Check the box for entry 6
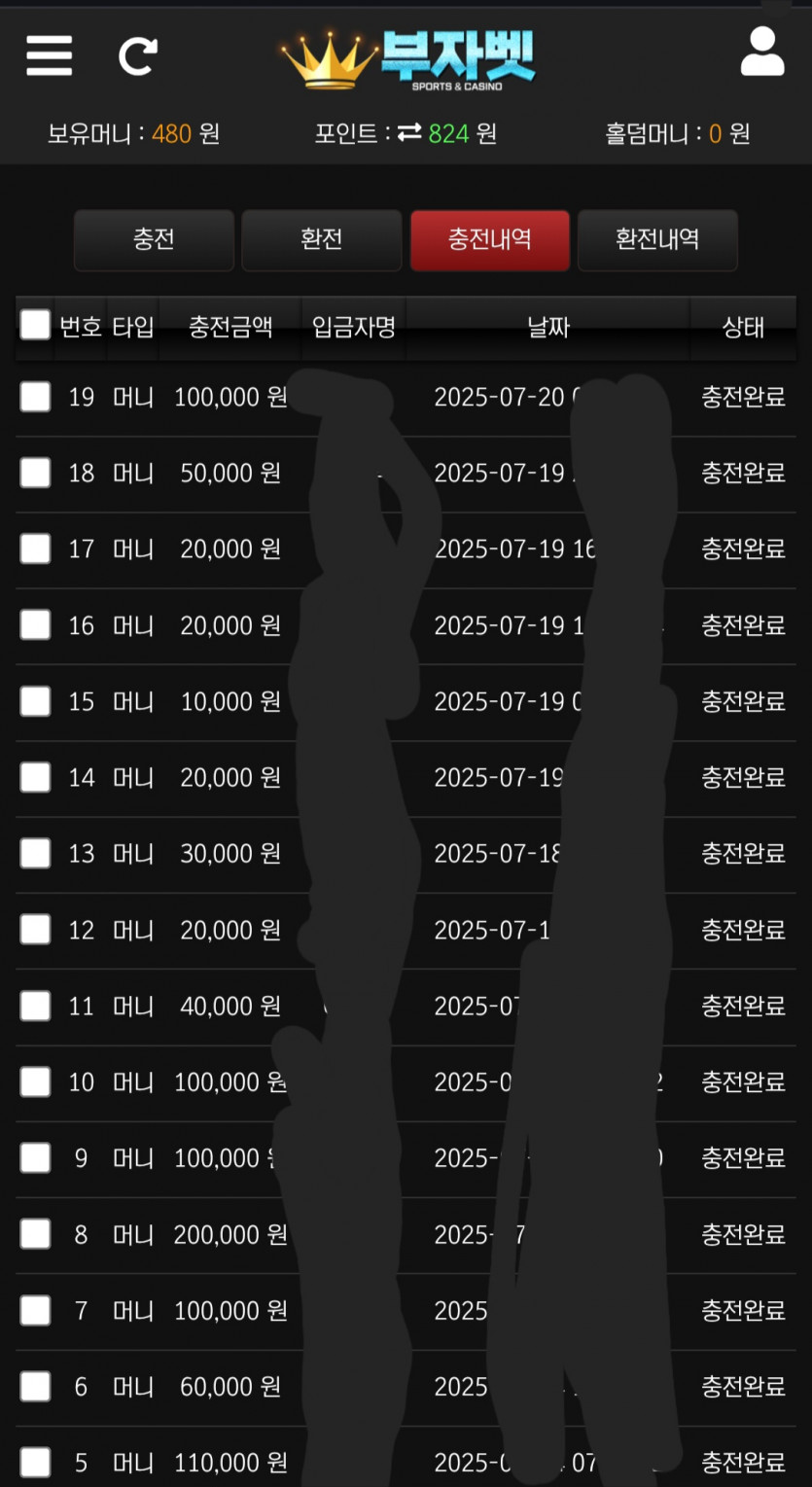The height and width of the screenshot is (1487, 812). (x=35, y=1387)
